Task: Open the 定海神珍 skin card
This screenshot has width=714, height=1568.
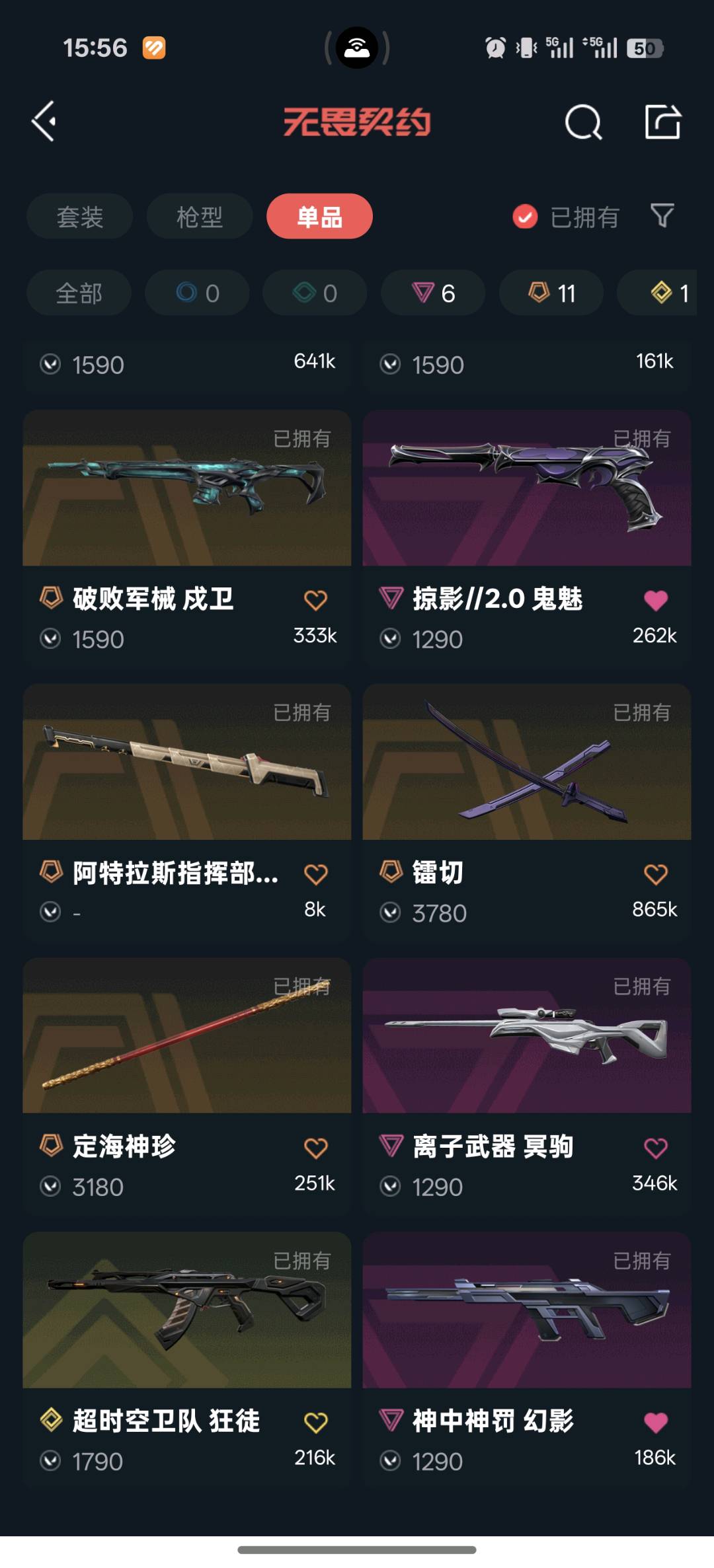Action: pyautogui.click(x=187, y=1085)
